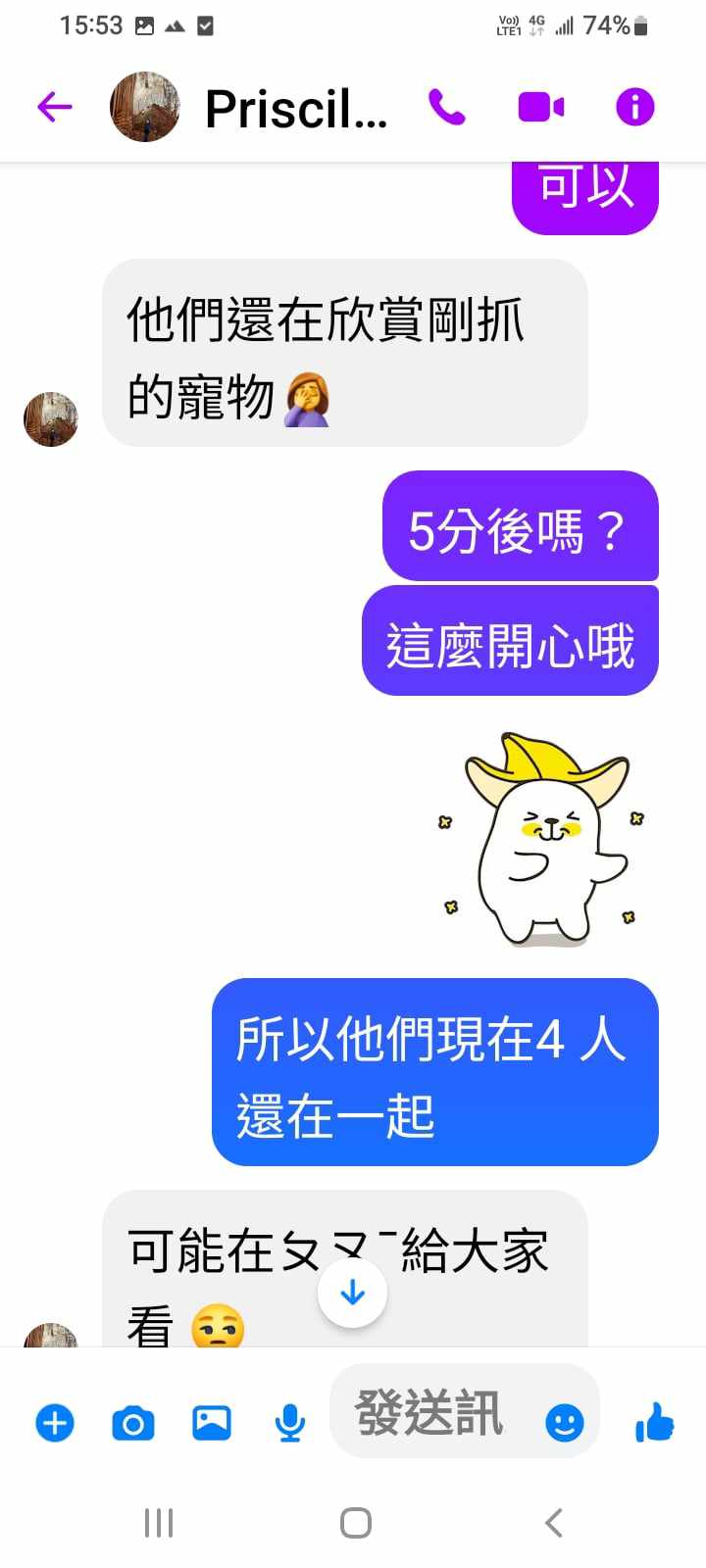Image resolution: width=706 pixels, height=1568 pixels.
Task: Open the emoji picker
Action: click(x=564, y=1423)
